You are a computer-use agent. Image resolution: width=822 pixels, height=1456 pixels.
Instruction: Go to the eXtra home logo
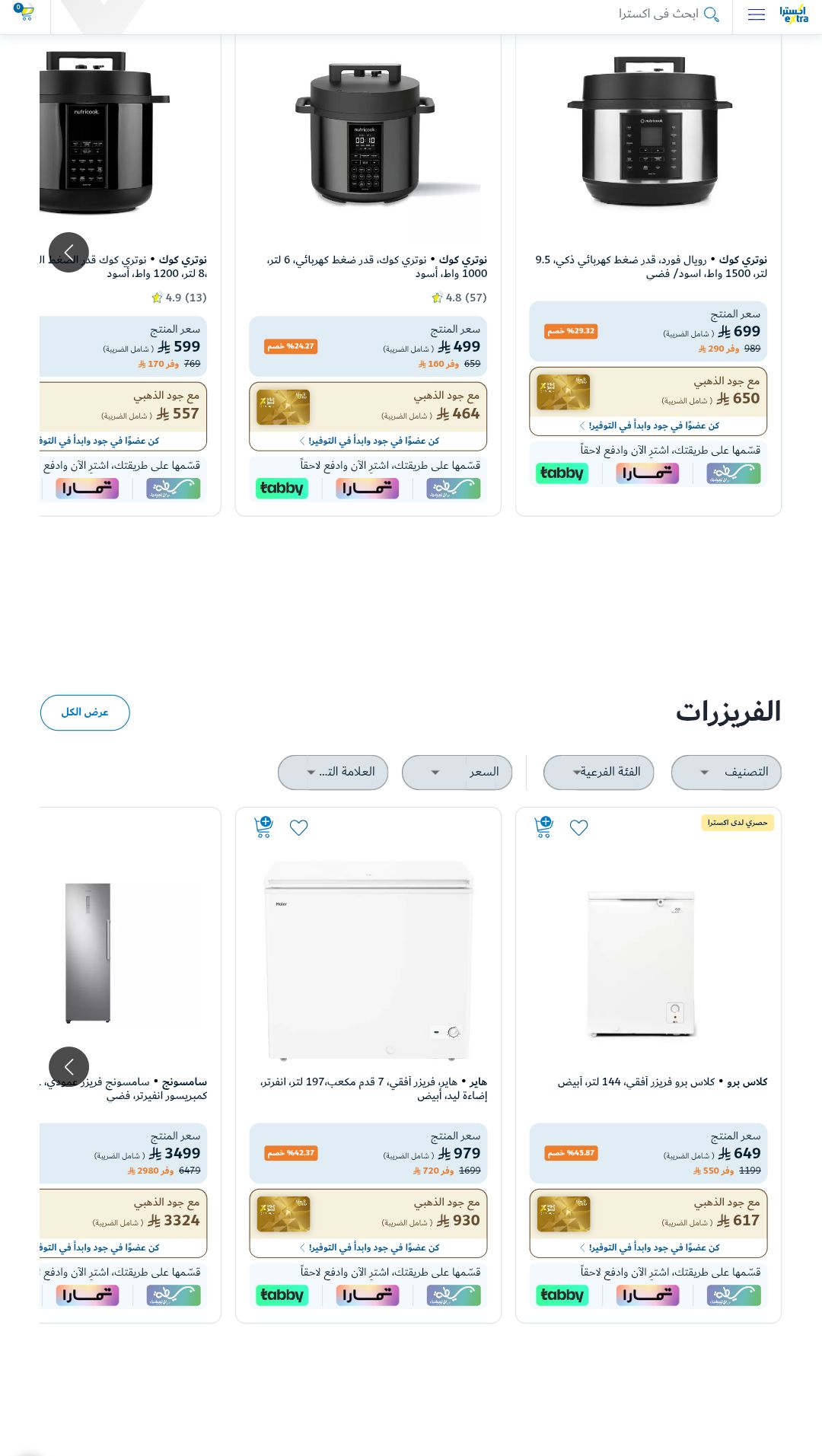793,14
